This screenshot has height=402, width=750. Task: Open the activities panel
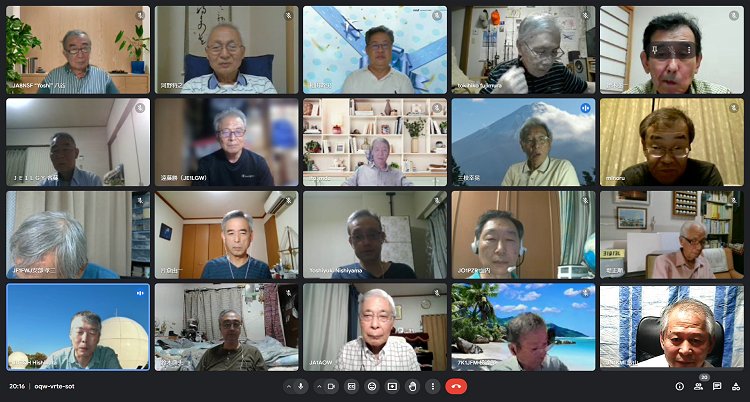click(x=736, y=386)
